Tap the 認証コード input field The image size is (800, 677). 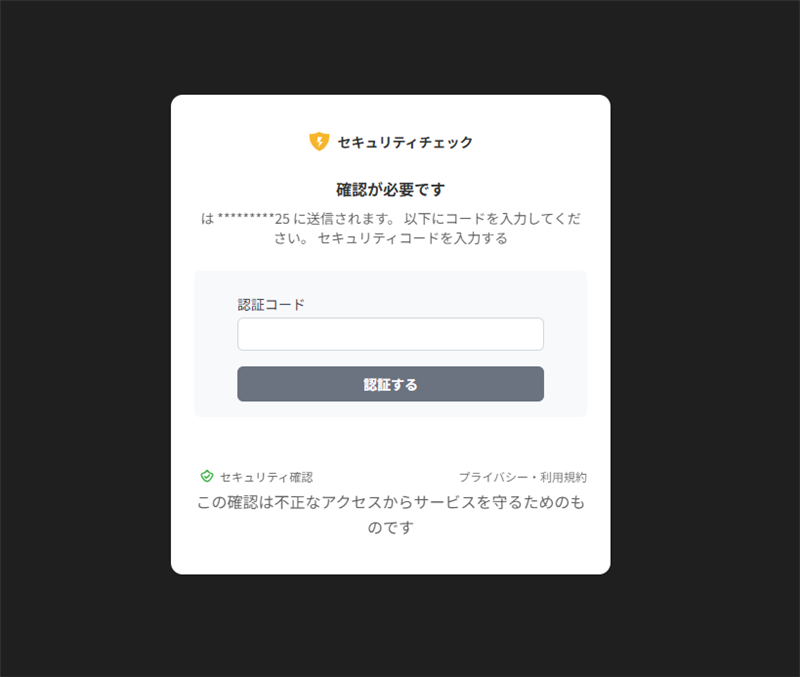coord(390,334)
